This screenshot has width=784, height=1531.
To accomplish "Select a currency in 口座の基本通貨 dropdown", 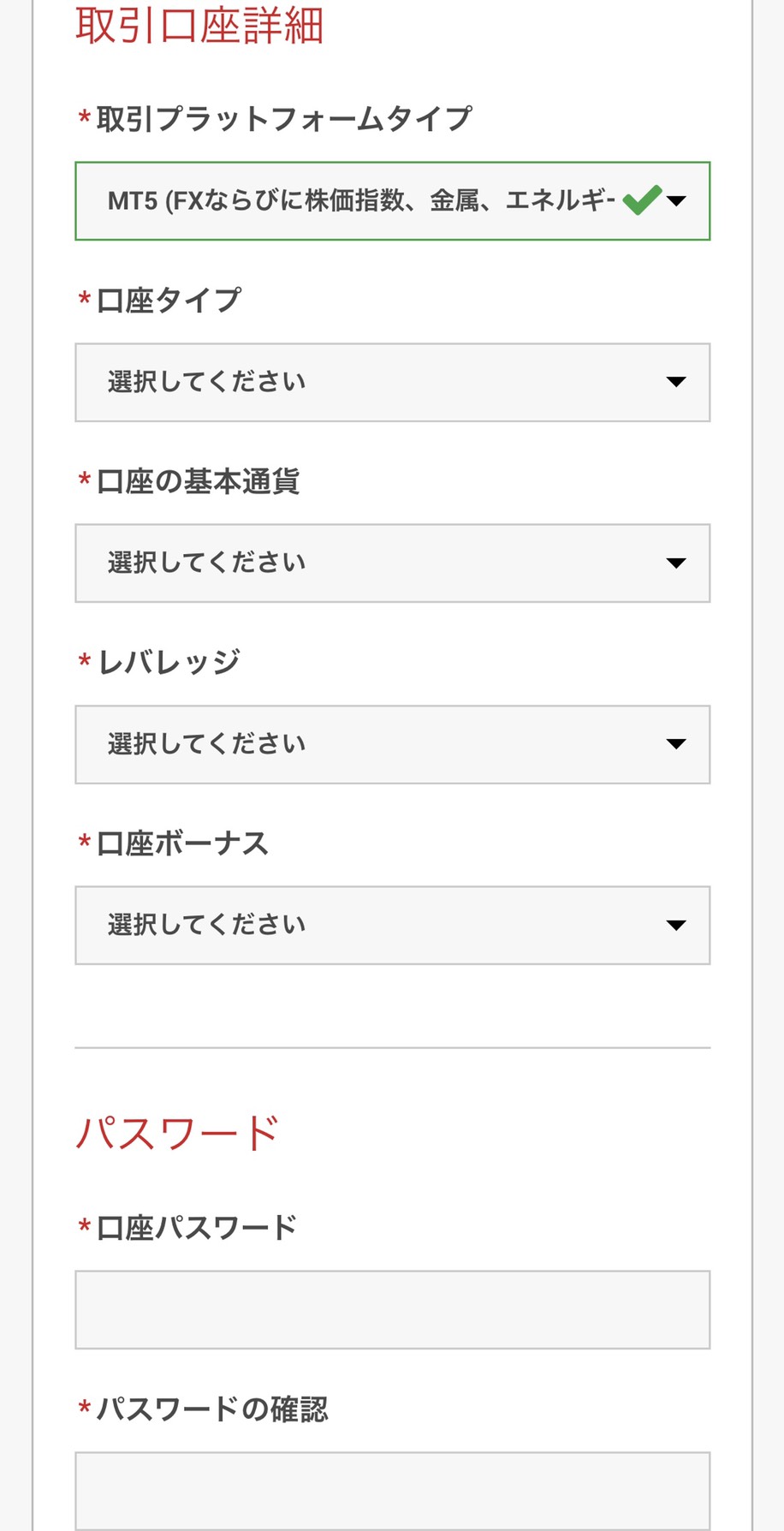I will (x=392, y=563).
